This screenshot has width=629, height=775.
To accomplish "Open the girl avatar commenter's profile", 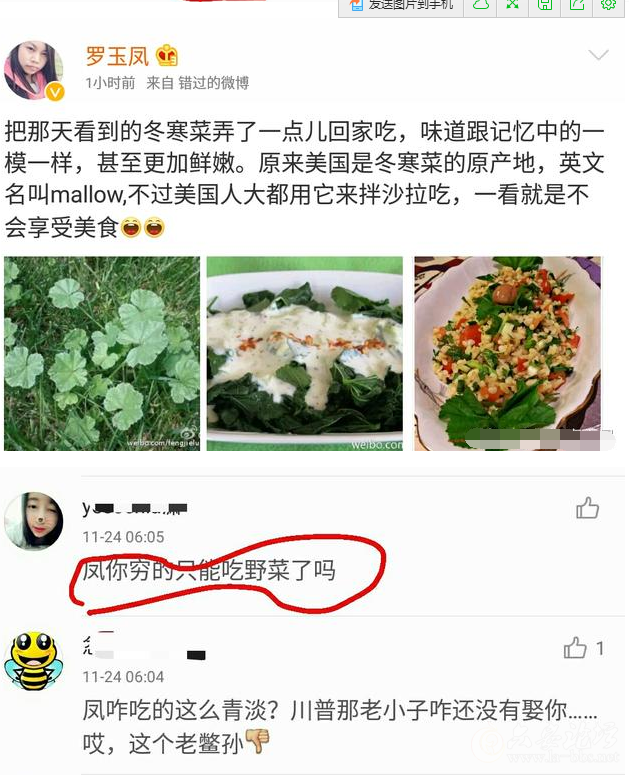I will click(34, 521).
